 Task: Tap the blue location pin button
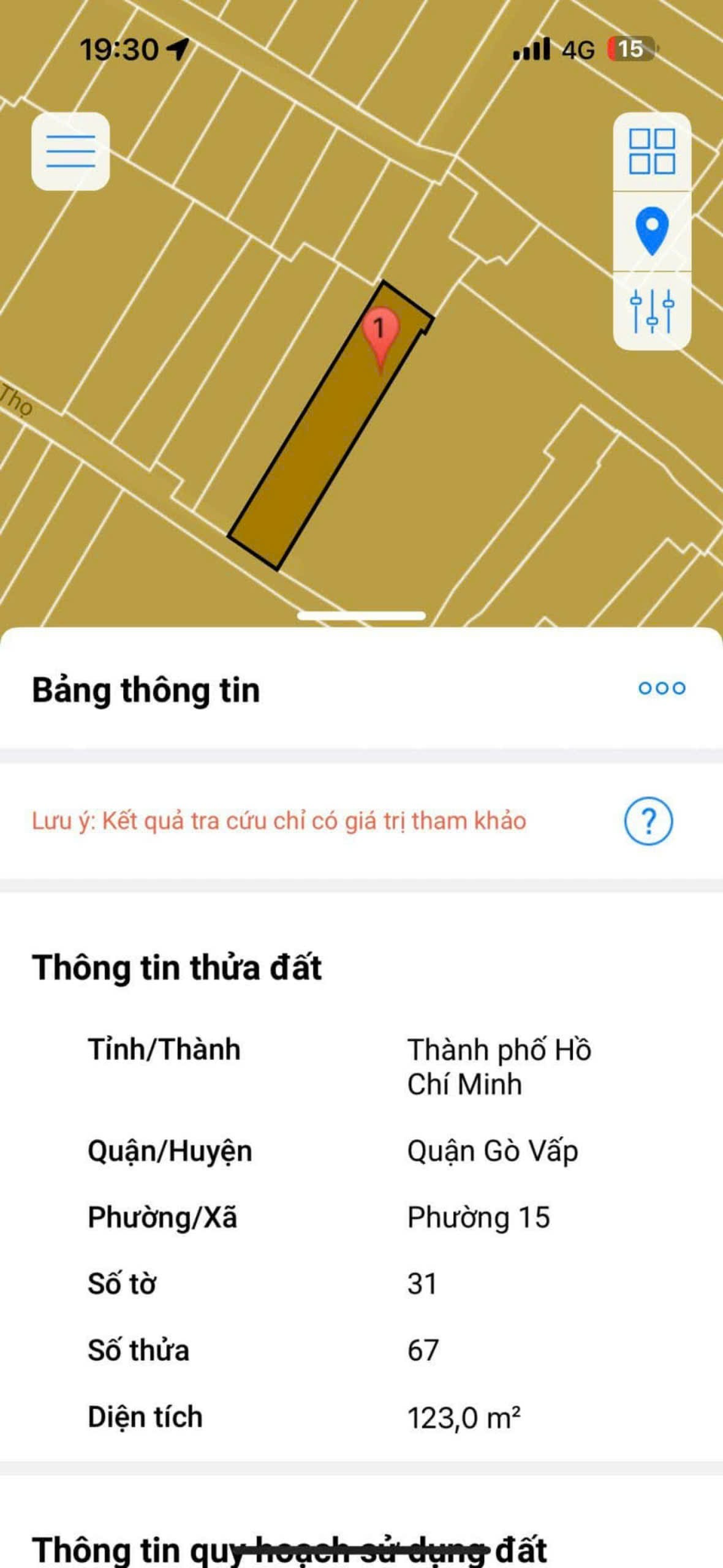(x=652, y=231)
